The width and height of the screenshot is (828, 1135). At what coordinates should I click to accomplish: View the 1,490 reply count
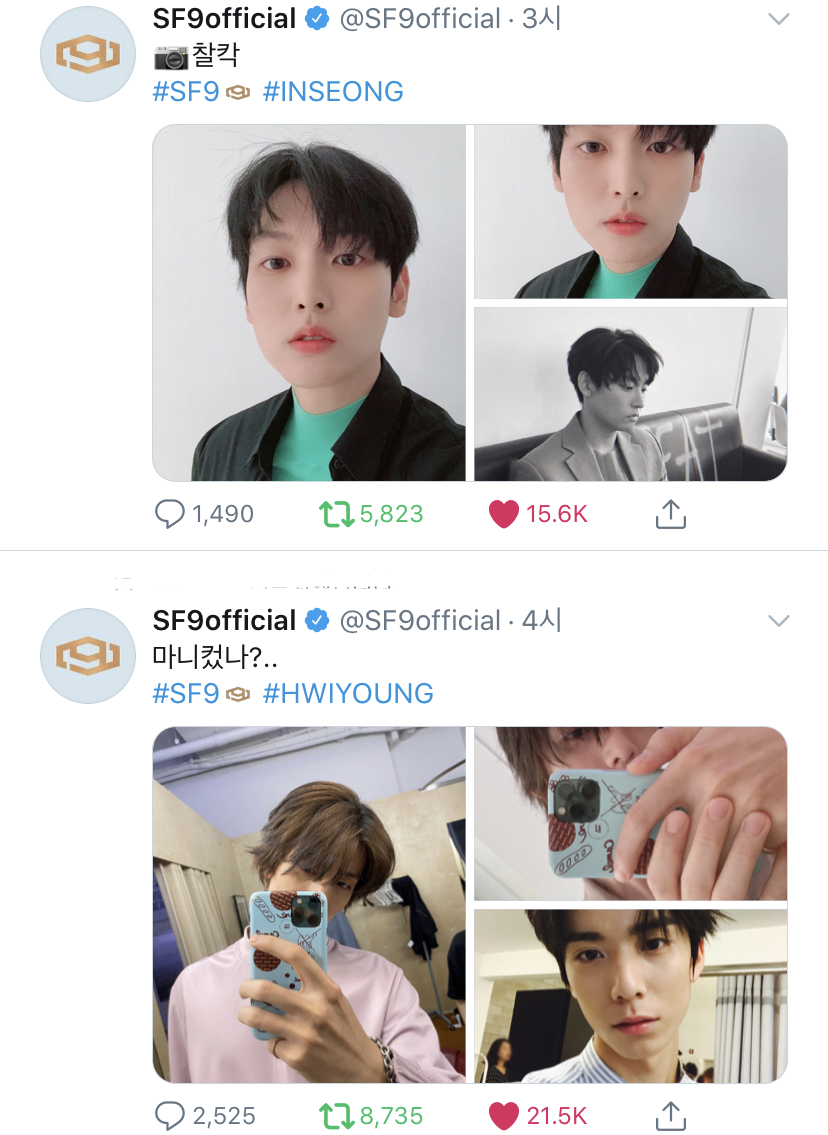click(222, 513)
